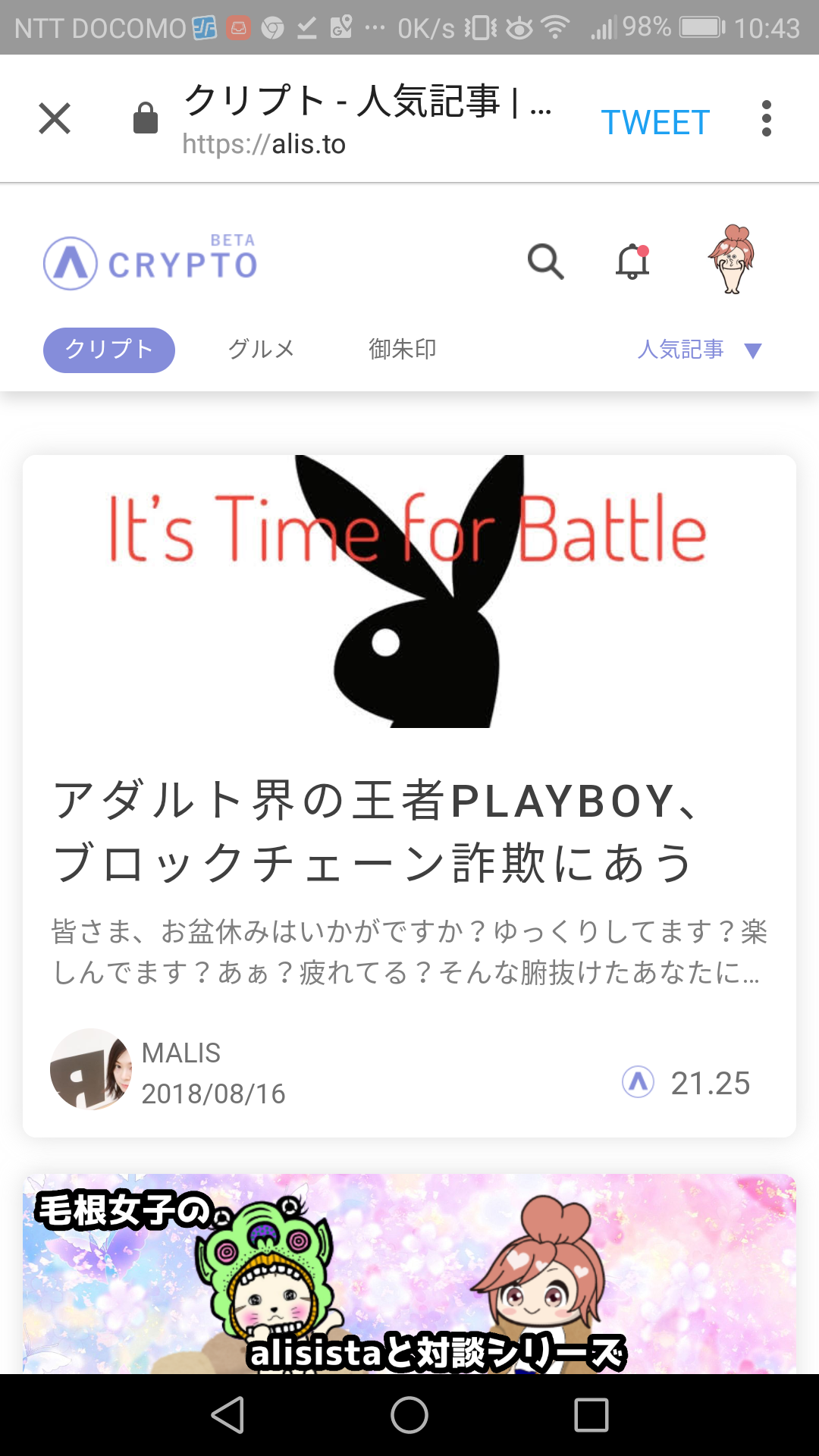Open the notifications bell

point(632,262)
